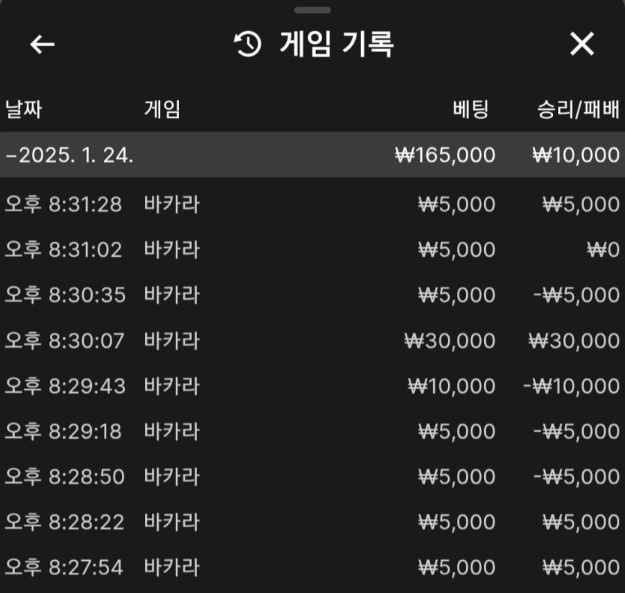Open the 오후 8:30:07 ₩30,000 bet record
The width and height of the screenshot is (625, 593).
pos(312,341)
